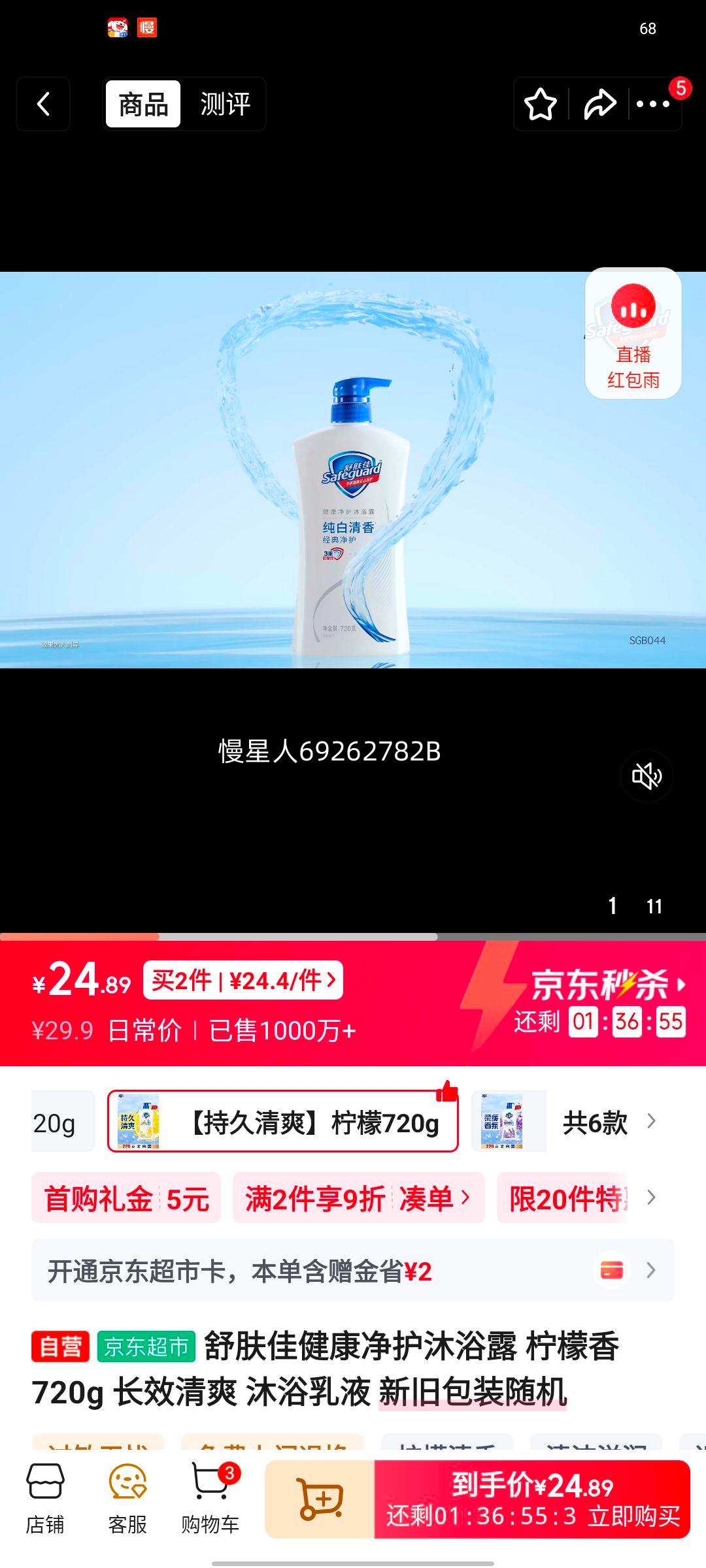Screen dimensions: 706x1568
Task: Tap the add-to-cart icon at bottom bar
Action: coord(320,1496)
